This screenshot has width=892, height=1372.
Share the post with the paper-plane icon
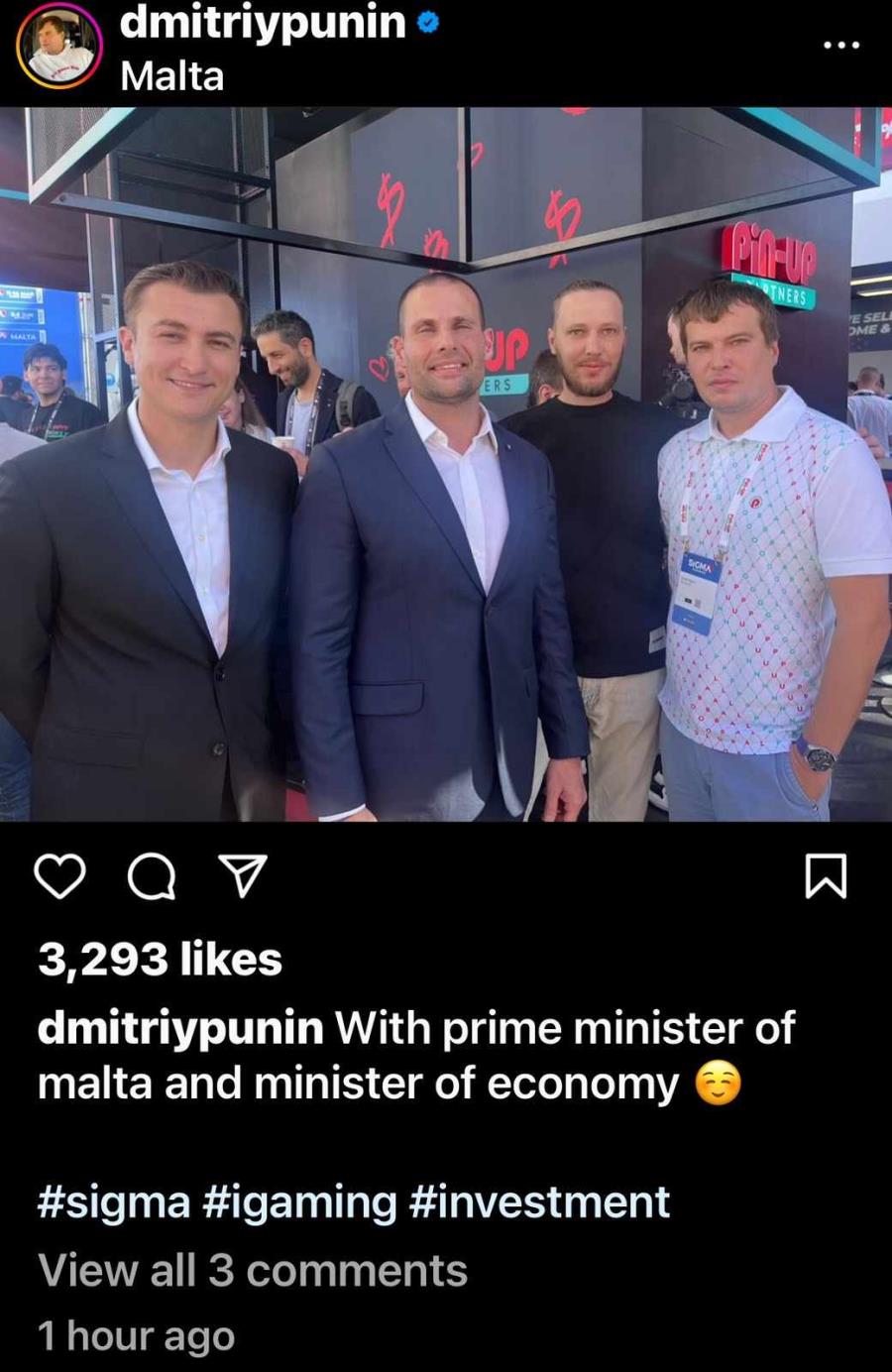(x=243, y=876)
